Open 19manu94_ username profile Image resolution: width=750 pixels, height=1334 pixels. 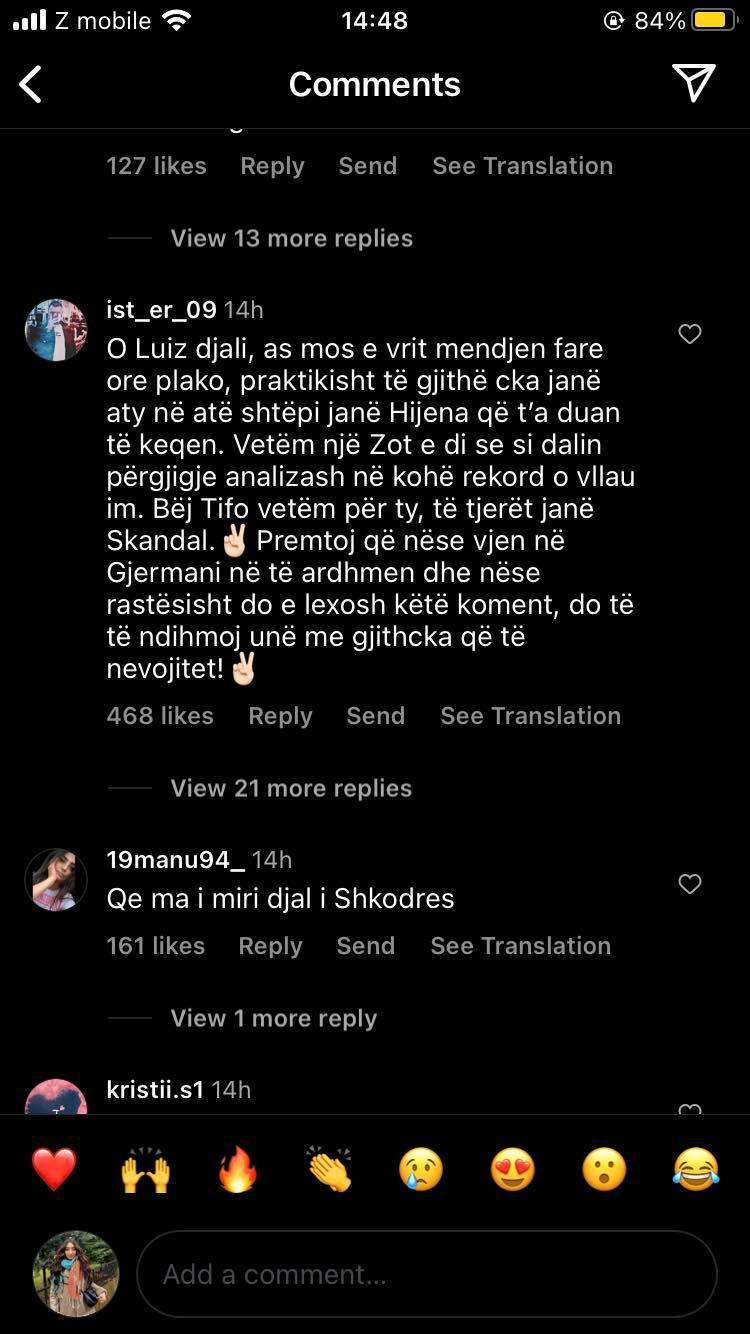tap(175, 860)
